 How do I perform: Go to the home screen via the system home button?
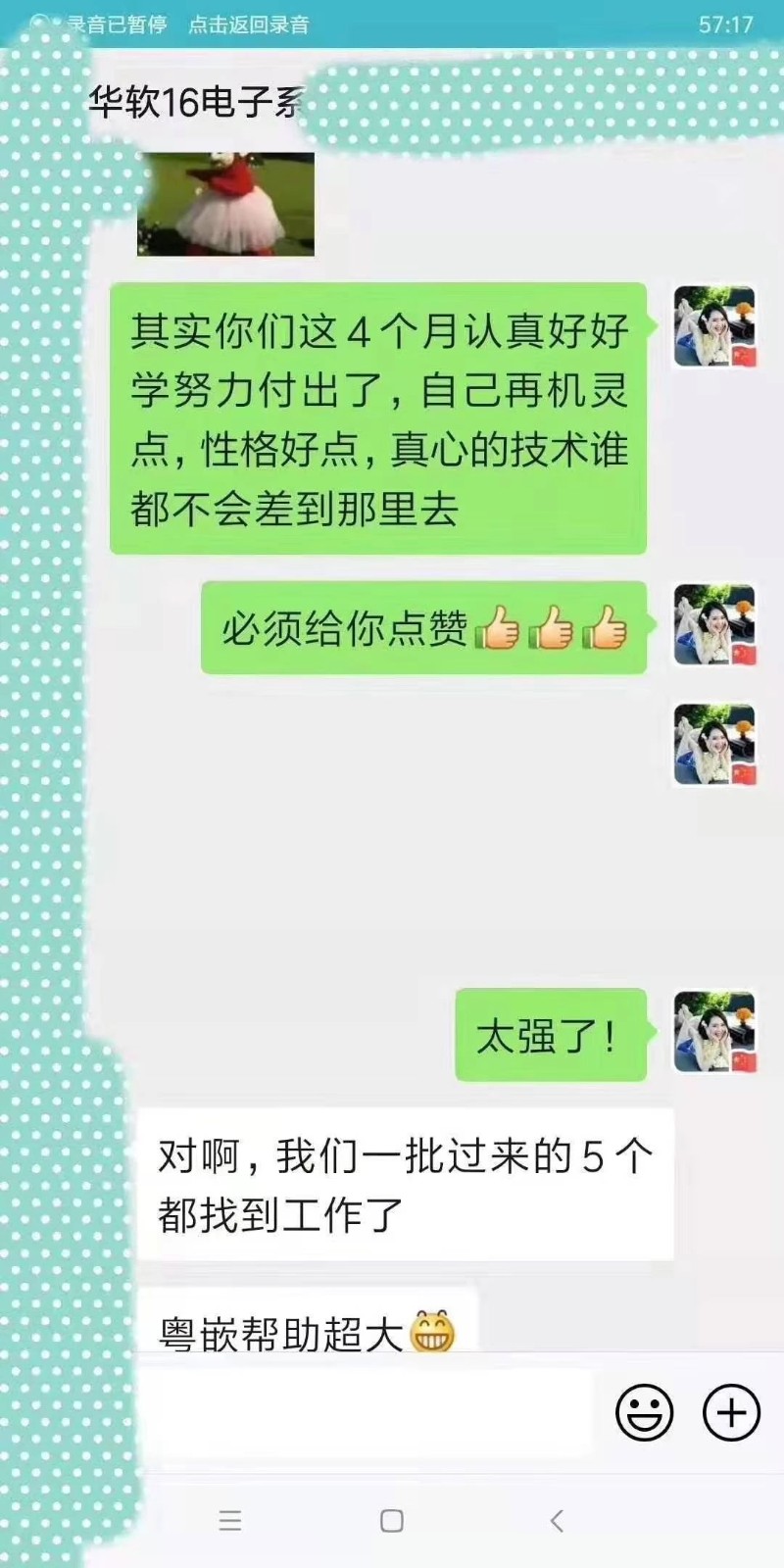(x=392, y=1520)
